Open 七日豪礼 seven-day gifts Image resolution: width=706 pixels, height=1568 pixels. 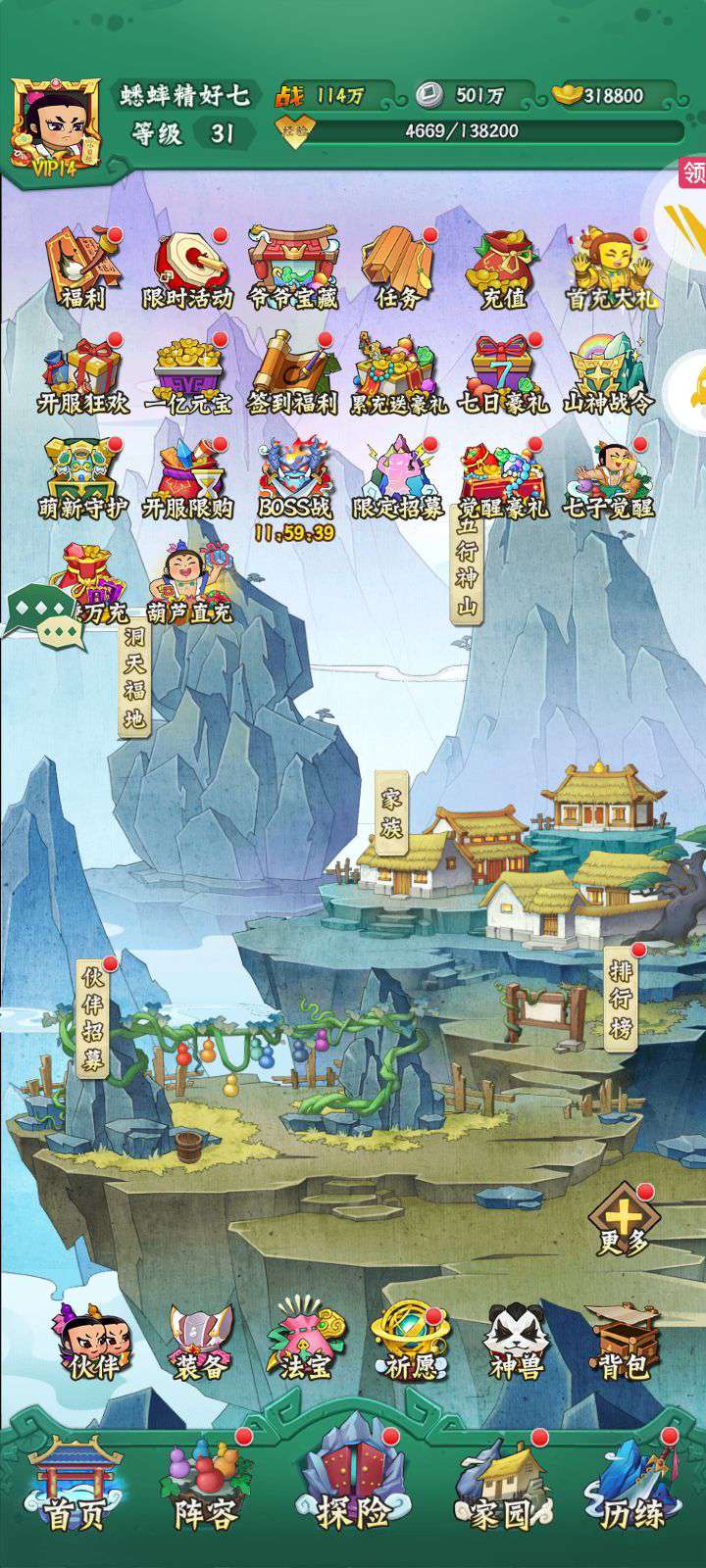[503, 372]
